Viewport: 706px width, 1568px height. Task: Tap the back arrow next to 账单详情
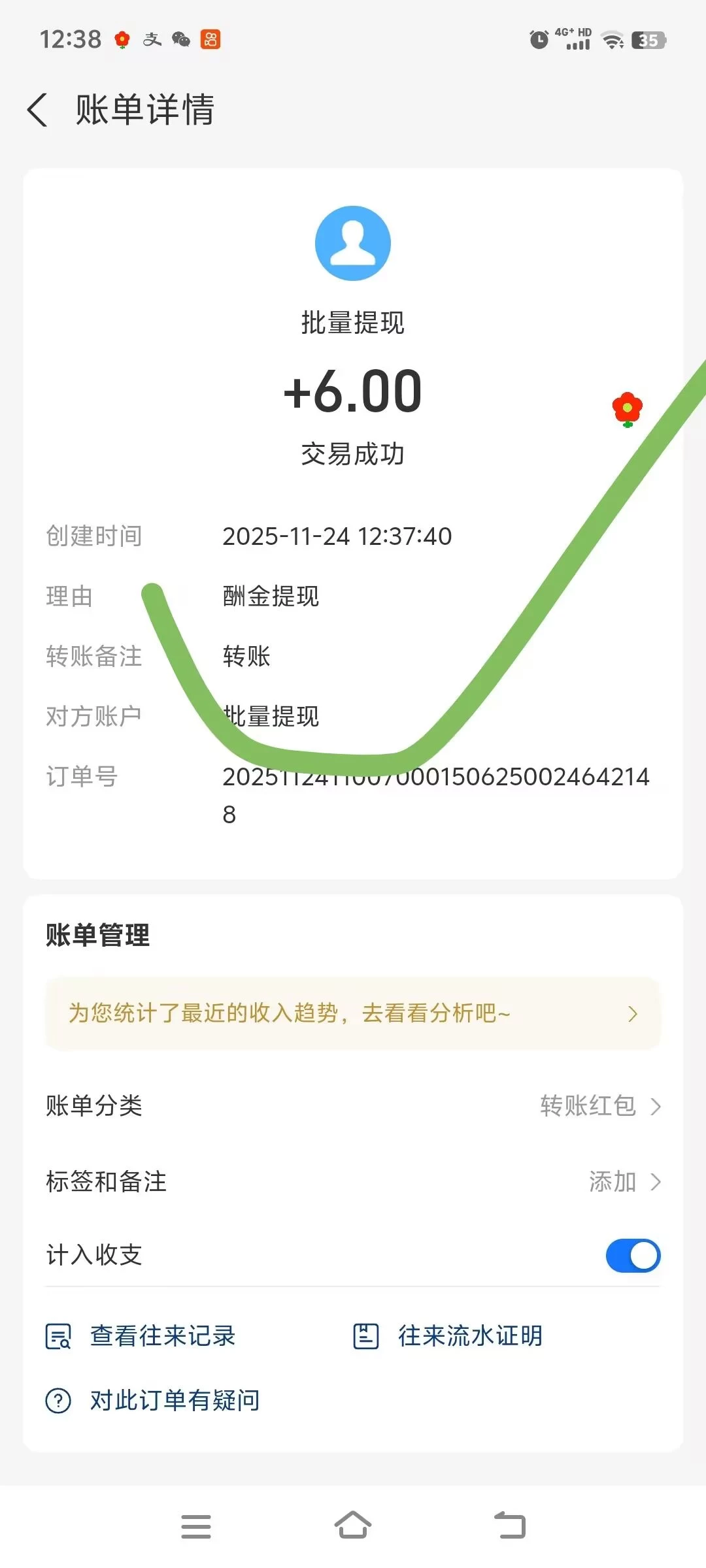(37, 110)
